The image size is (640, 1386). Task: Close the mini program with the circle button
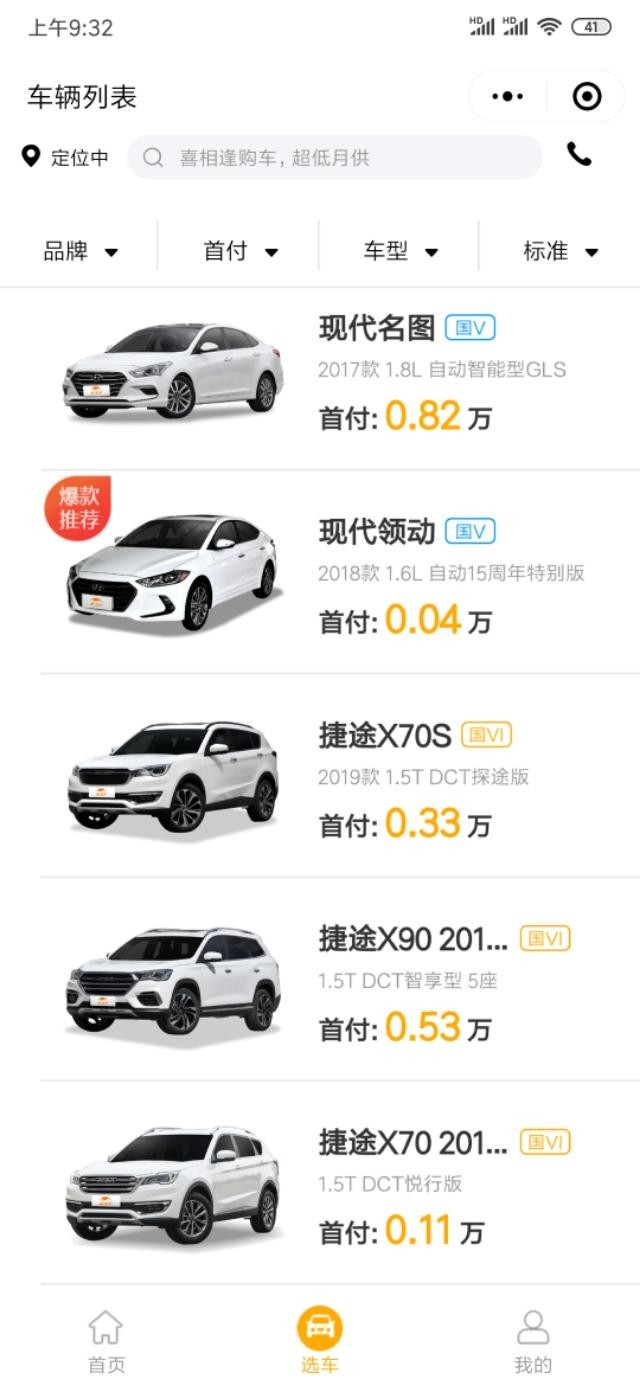586,97
